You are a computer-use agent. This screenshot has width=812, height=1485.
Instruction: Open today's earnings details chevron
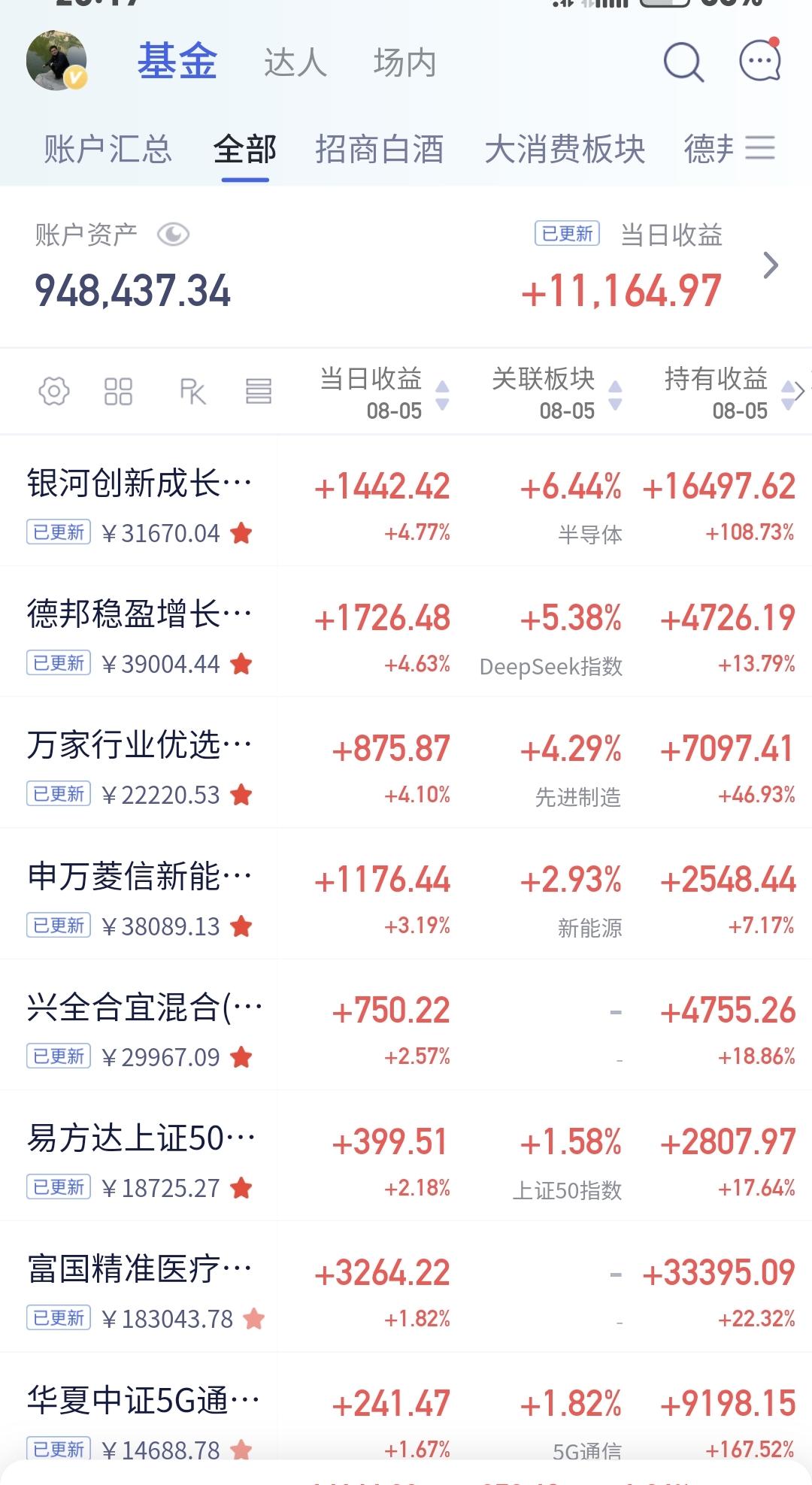[x=770, y=265]
